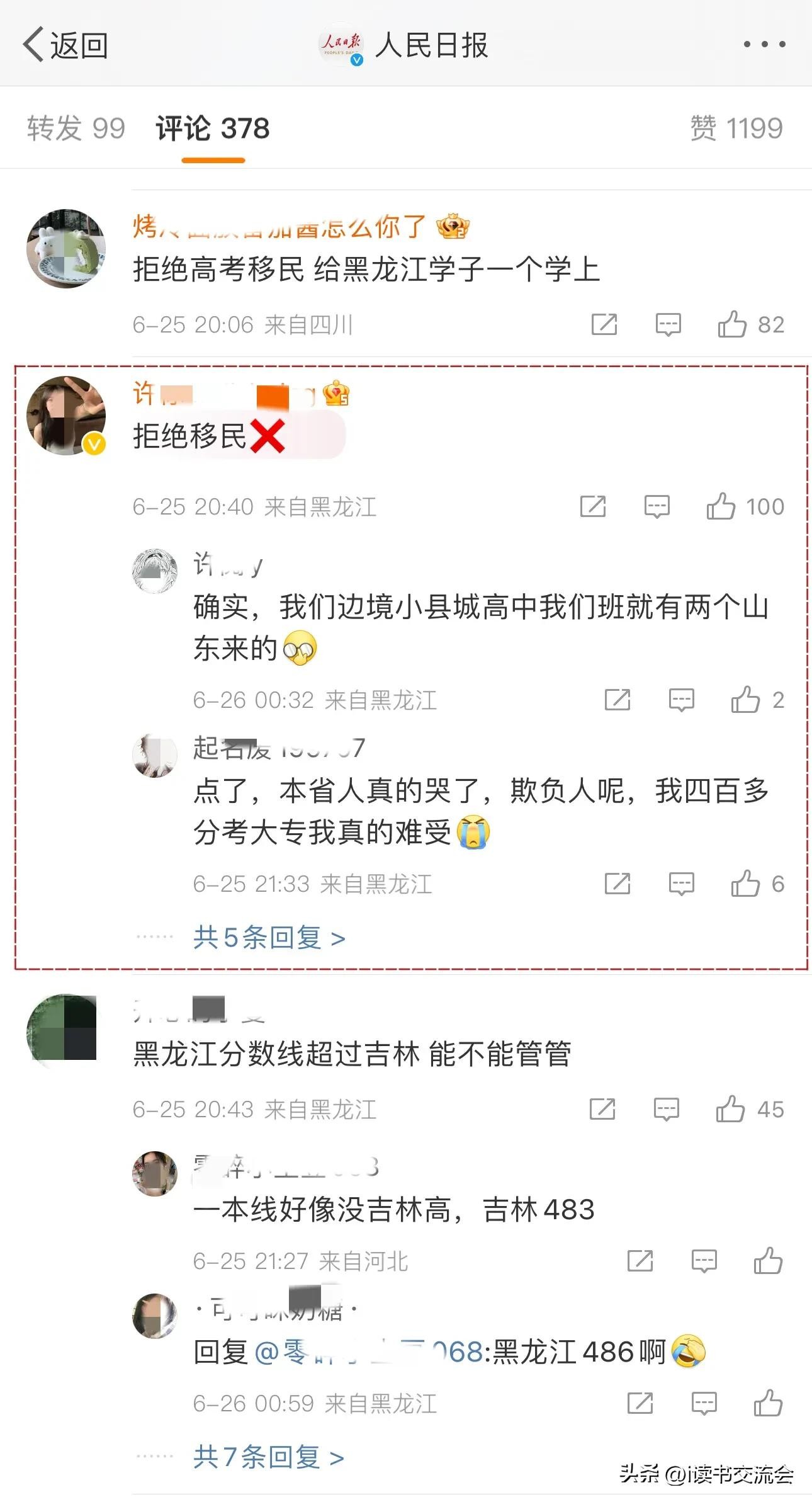Open the profile avatar of the 拒绝移民 commenter
Screen dimensions: 812x1502
66,416
